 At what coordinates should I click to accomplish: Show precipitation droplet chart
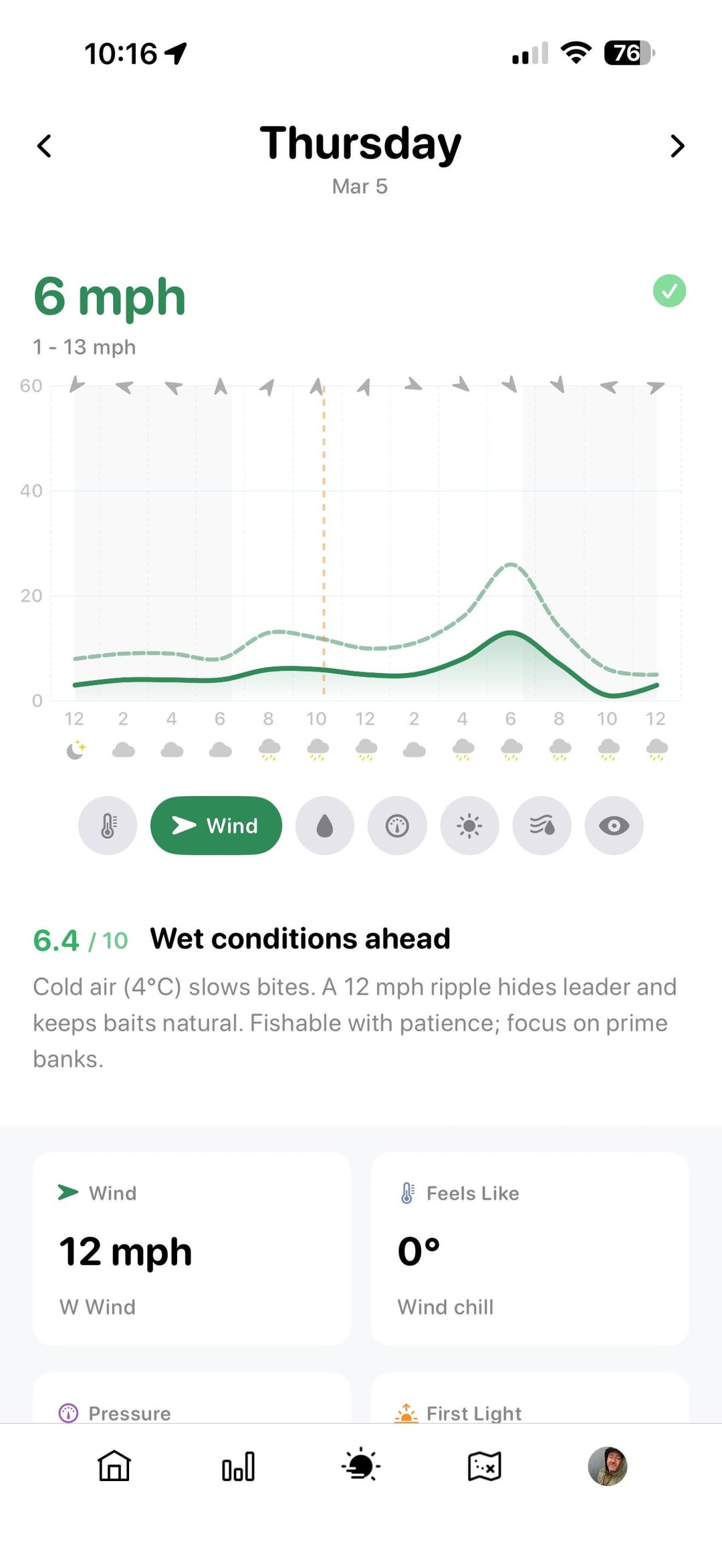(325, 825)
